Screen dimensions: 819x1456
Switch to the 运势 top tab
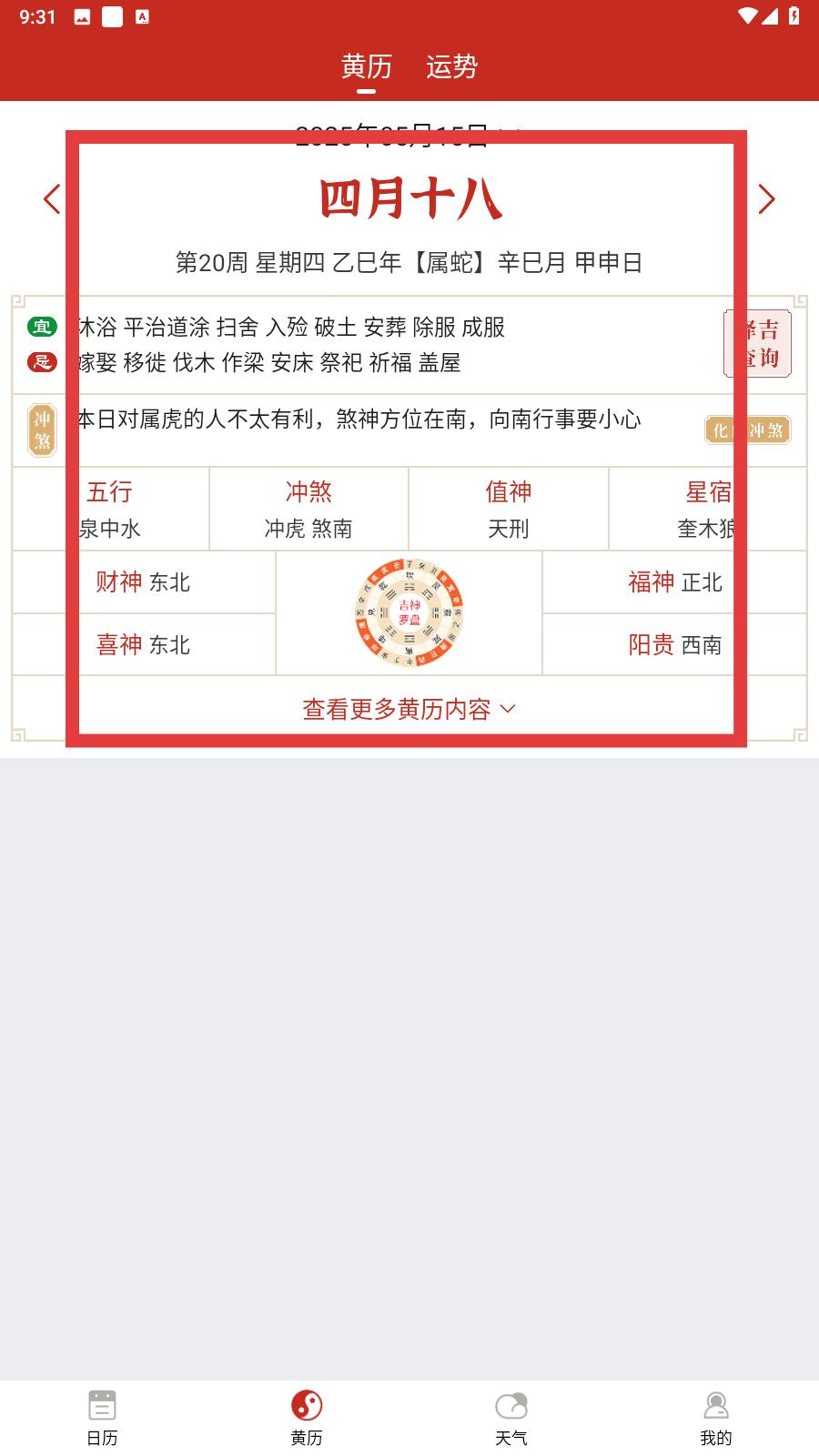pos(451,66)
